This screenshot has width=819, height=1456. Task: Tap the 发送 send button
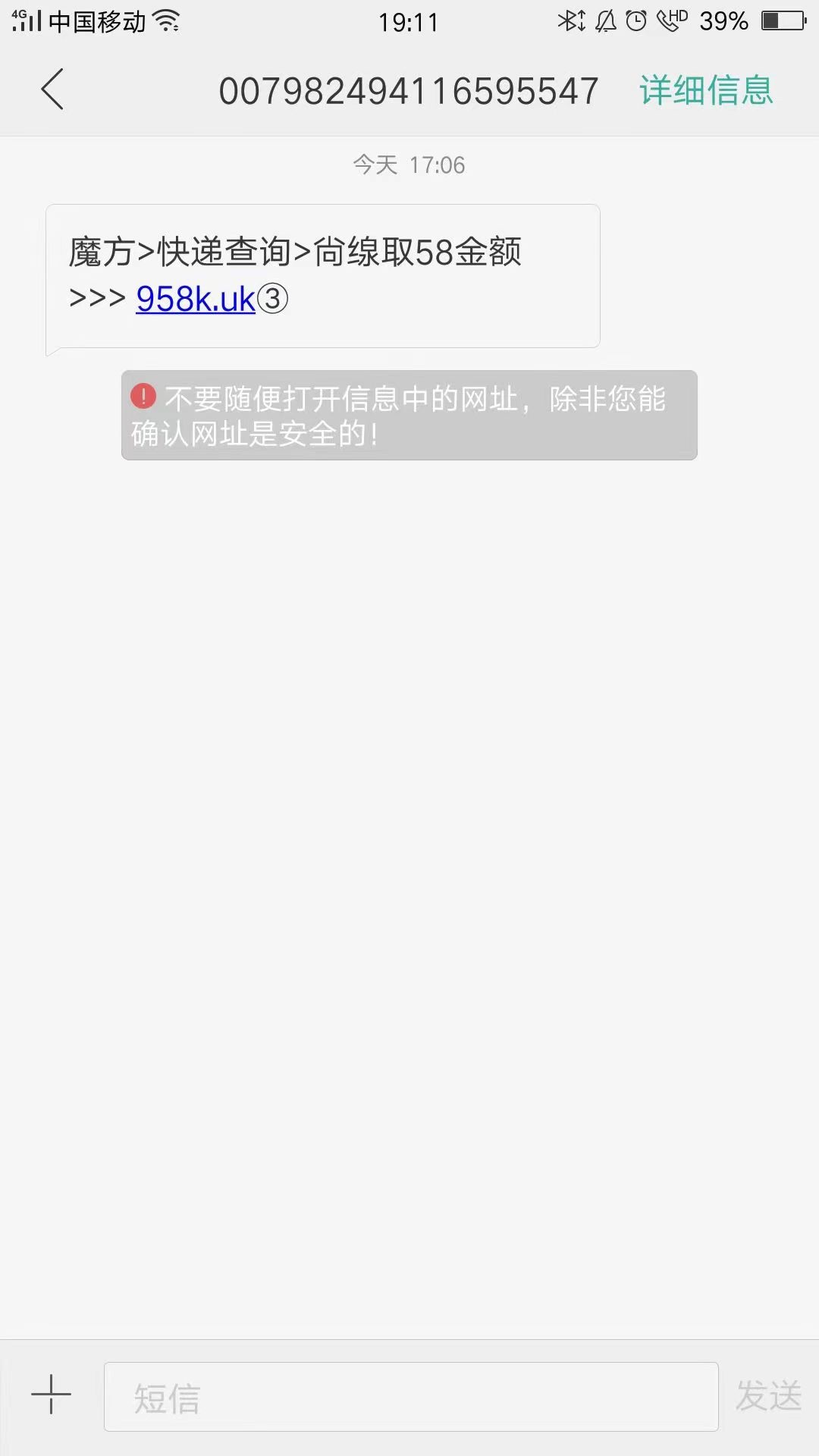768,1395
